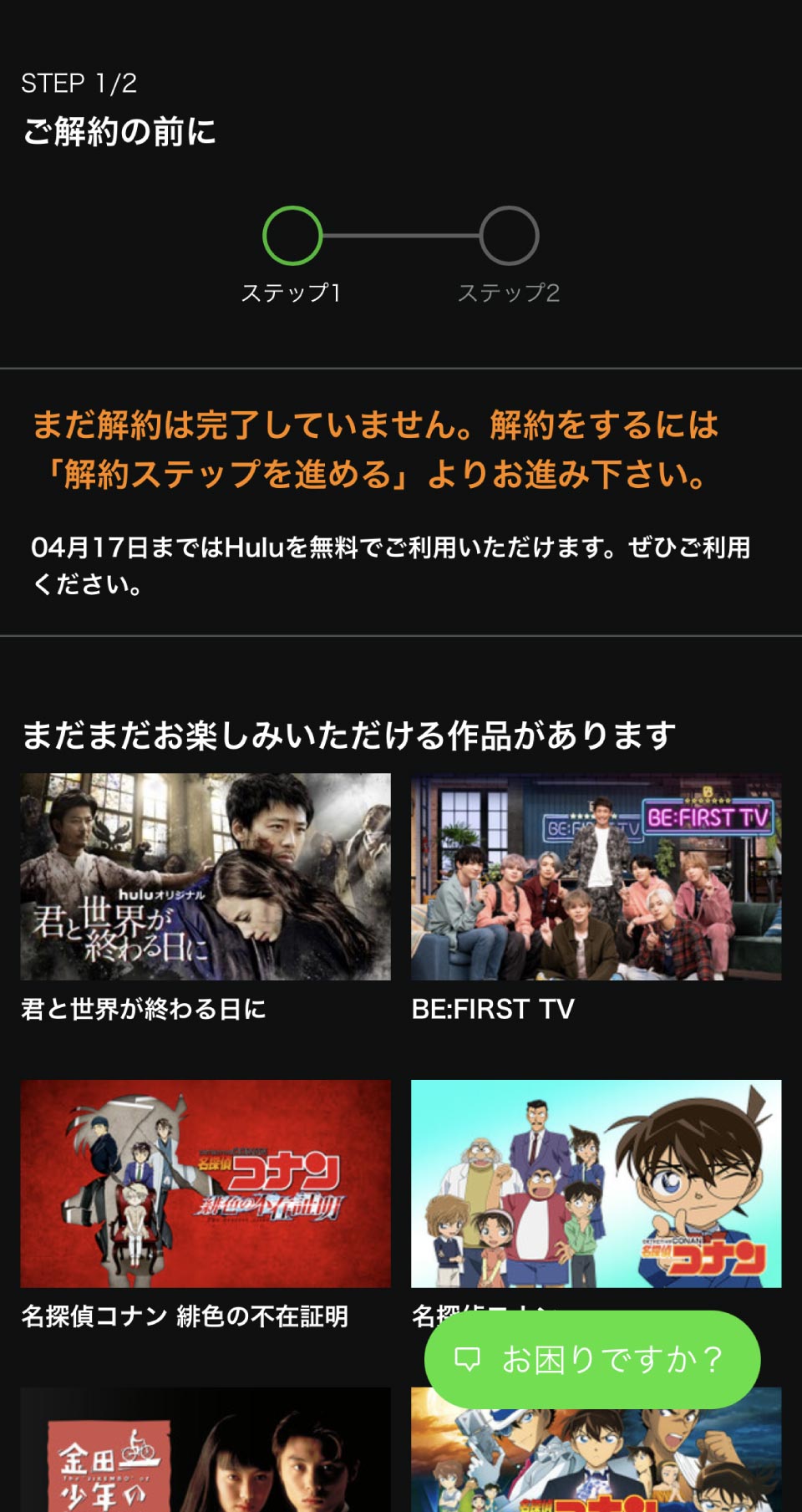This screenshot has width=802, height=1512.
Task: Open the 君と世界が終わる日に thumbnail
Action: tap(206, 878)
